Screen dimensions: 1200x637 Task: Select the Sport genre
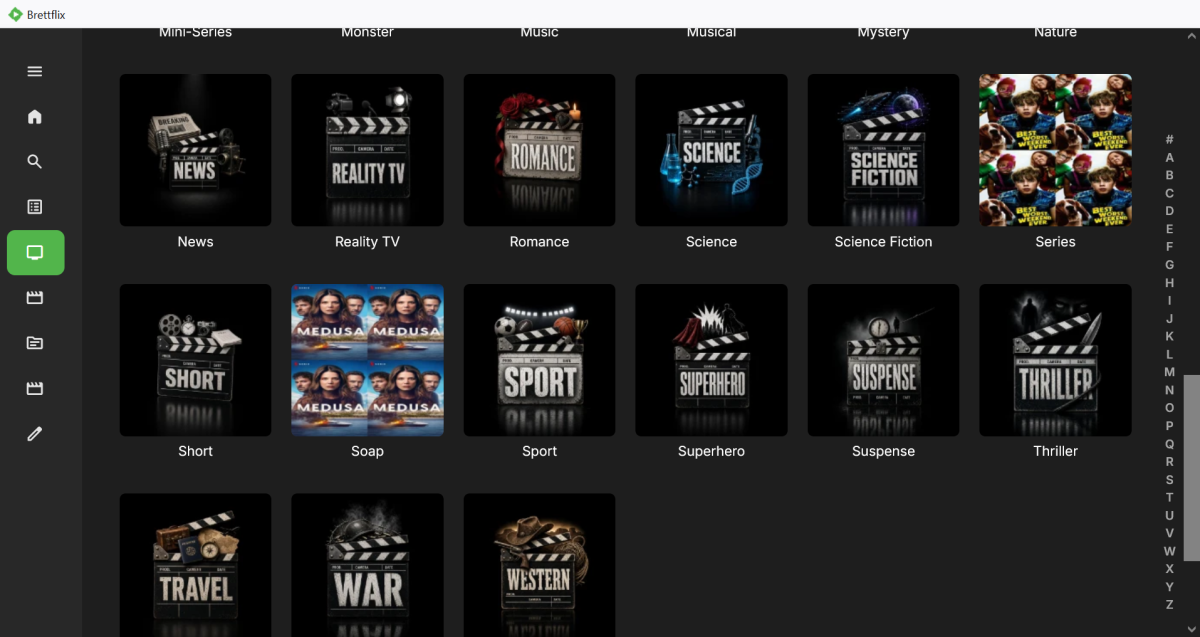[539, 360]
